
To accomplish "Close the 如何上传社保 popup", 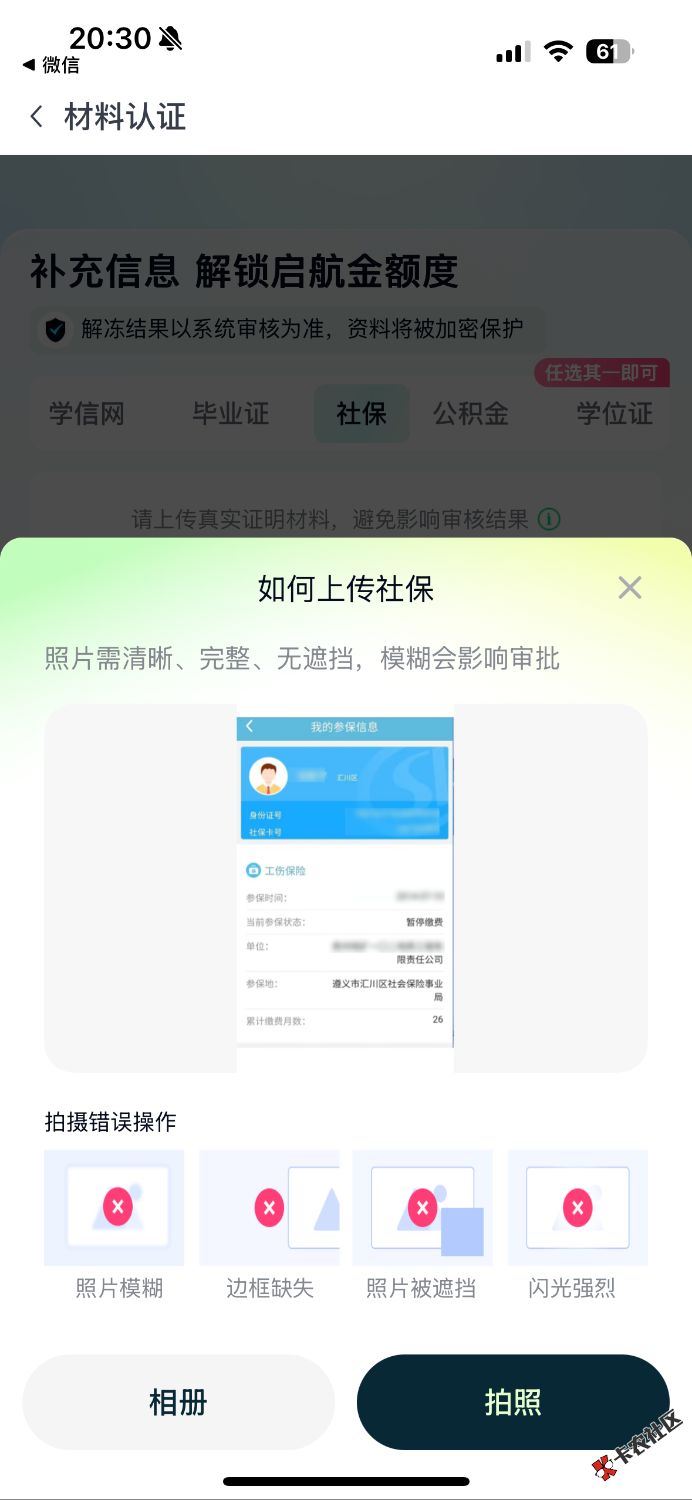I will click(x=629, y=588).
